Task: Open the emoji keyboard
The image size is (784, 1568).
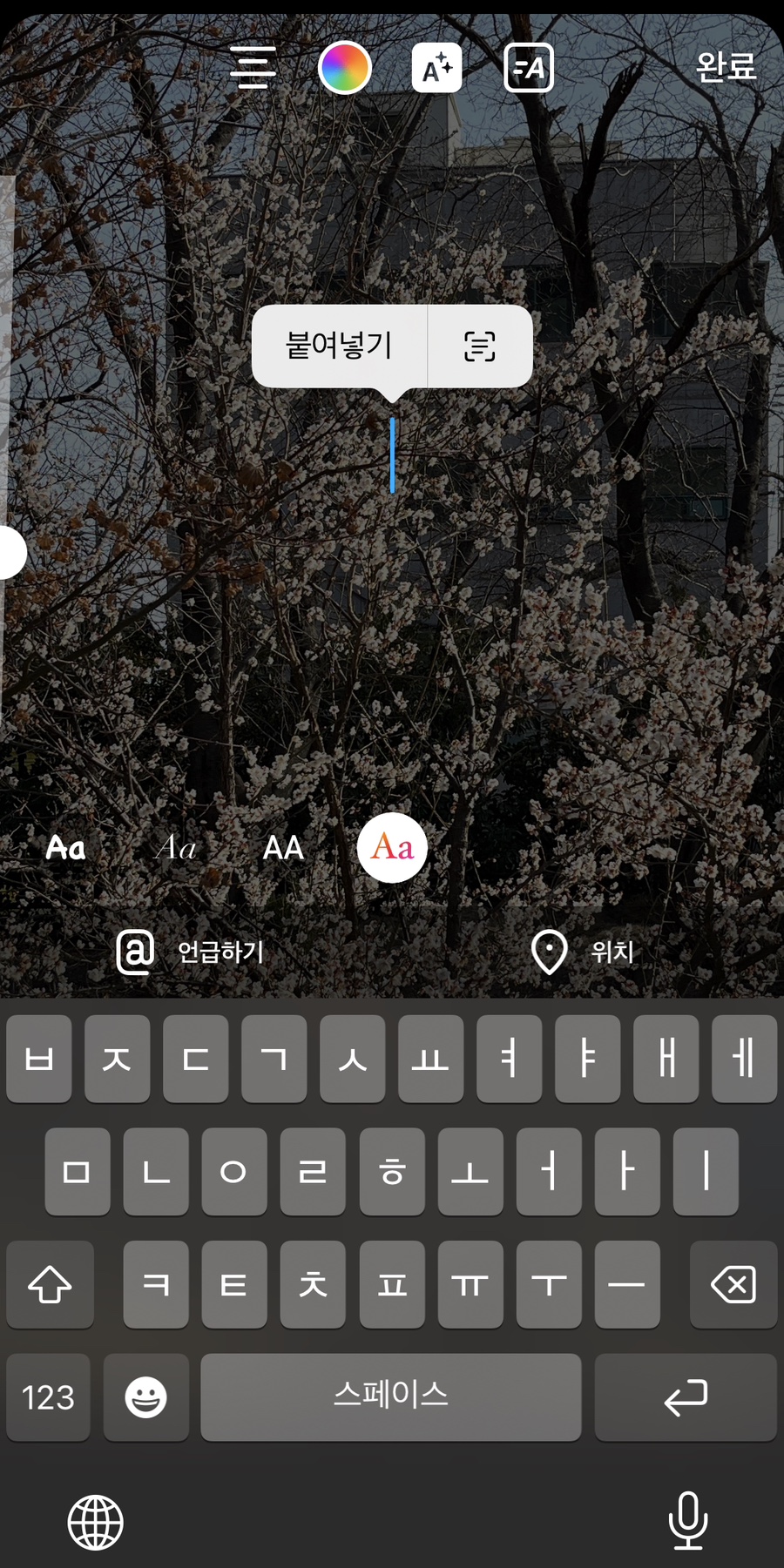Action: [145, 1397]
